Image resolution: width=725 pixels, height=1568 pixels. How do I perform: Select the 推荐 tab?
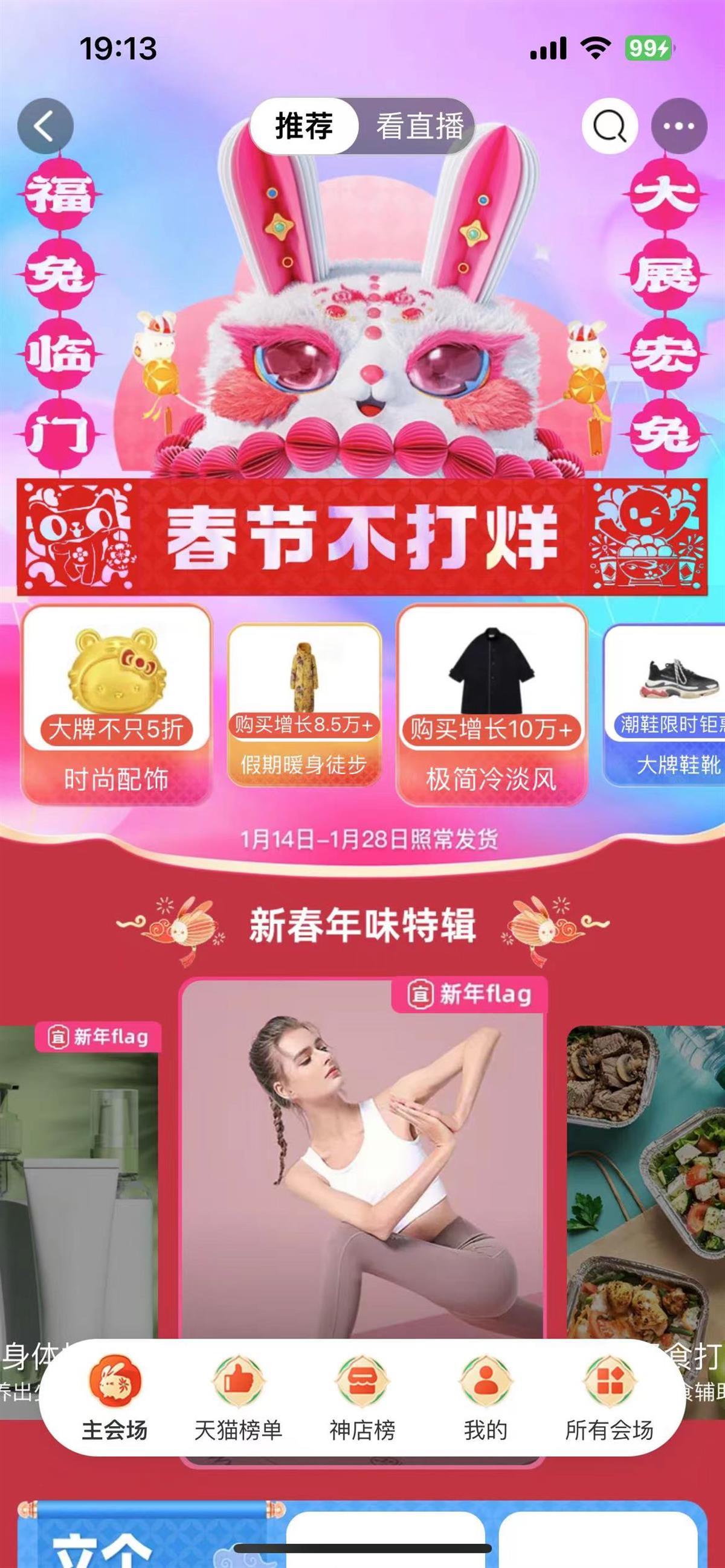pyautogui.click(x=304, y=127)
